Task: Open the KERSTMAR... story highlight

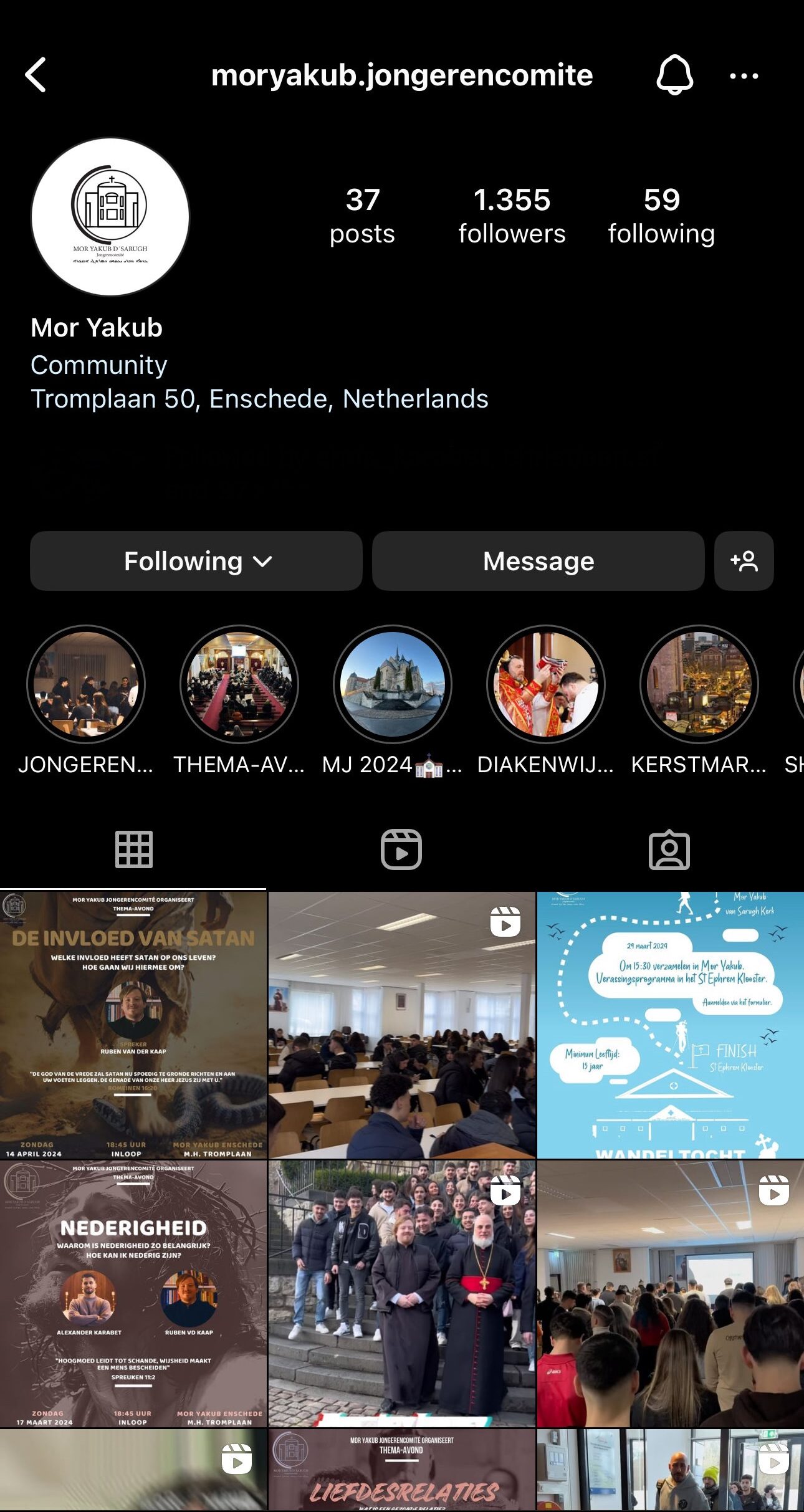Action: click(699, 684)
